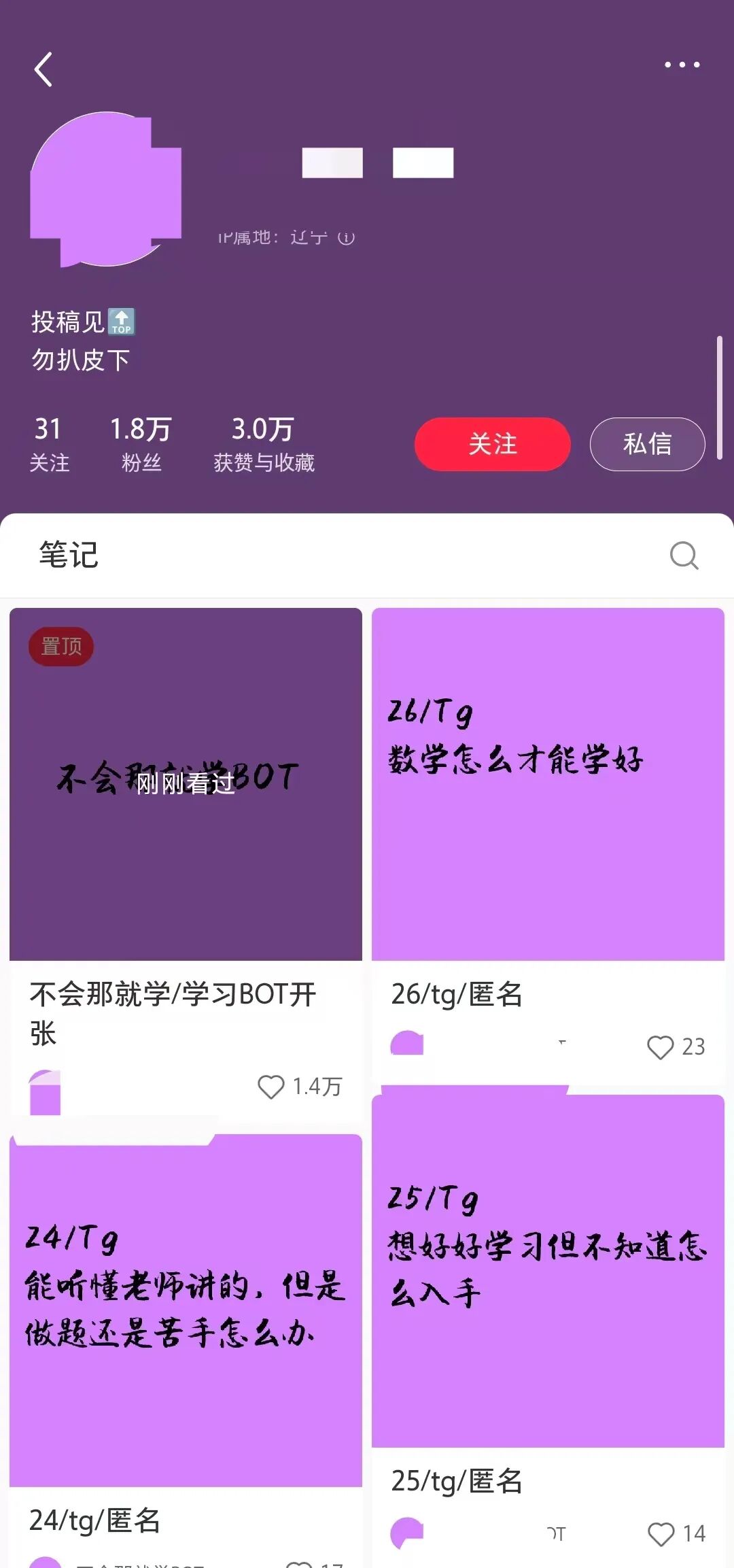View the 31 关注 following list
Image resolution: width=734 pixels, height=1568 pixels.
(x=49, y=444)
